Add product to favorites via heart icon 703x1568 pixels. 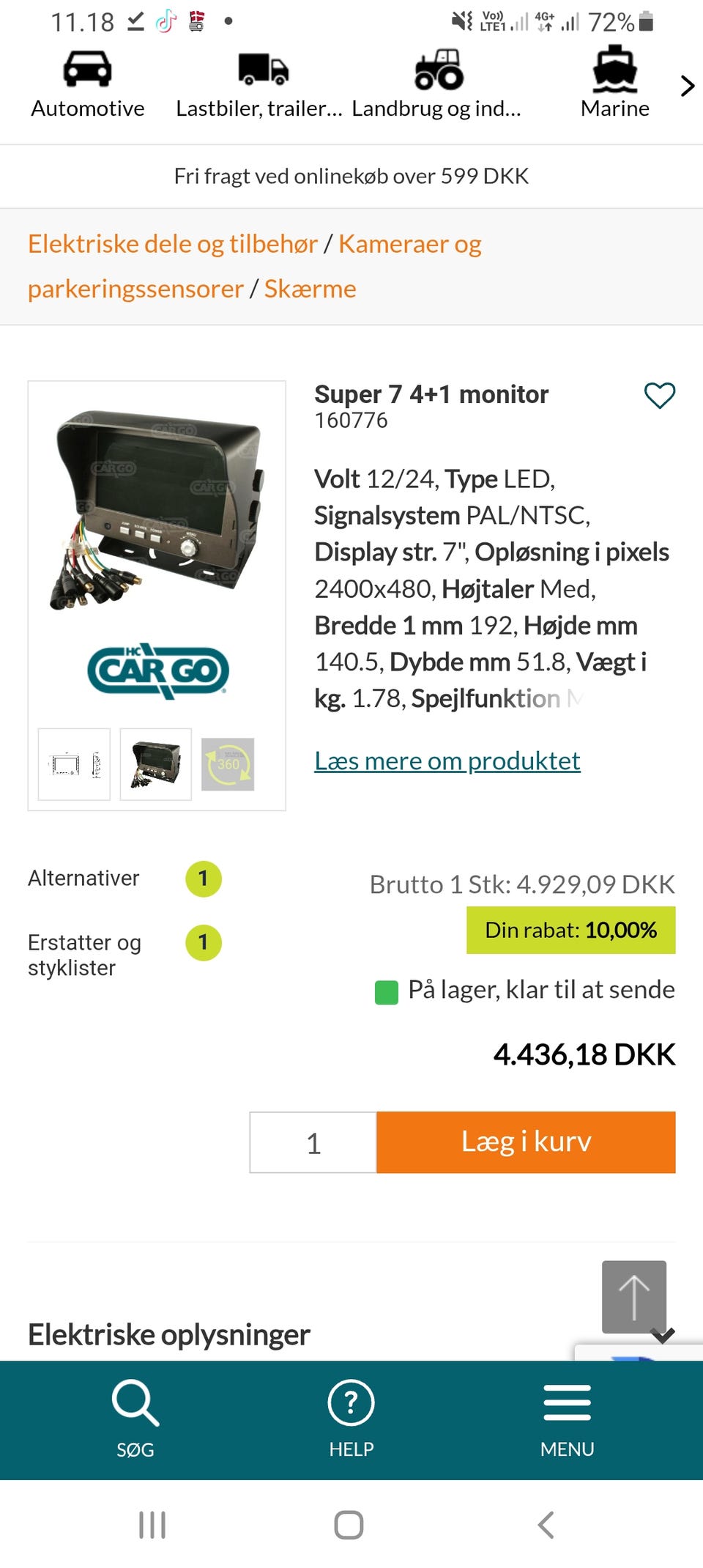659,395
